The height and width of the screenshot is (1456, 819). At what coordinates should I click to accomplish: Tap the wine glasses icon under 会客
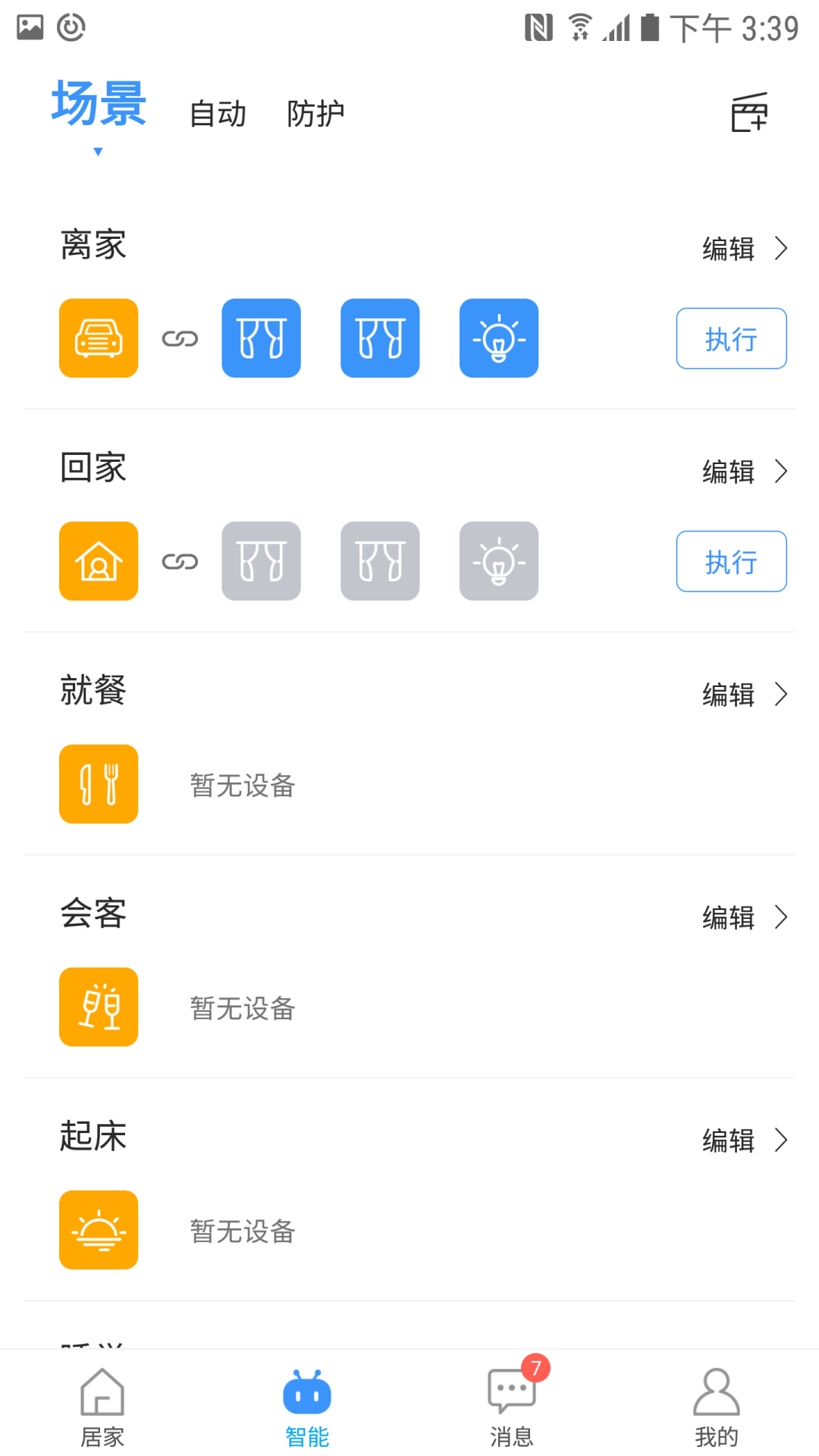pyautogui.click(x=98, y=1007)
